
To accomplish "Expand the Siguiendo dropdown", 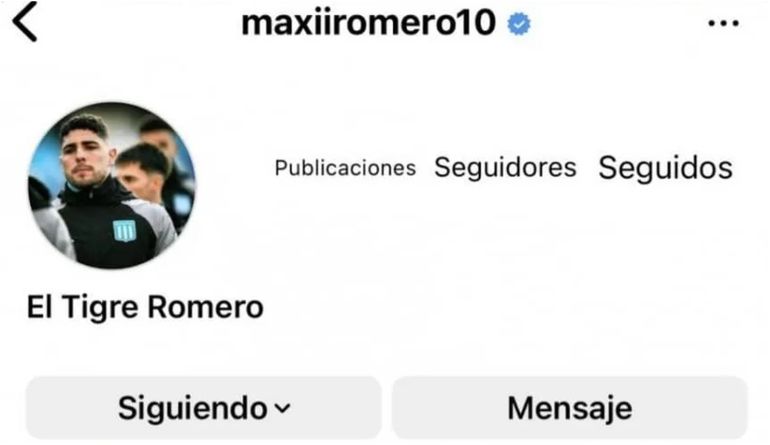I will pos(203,408).
